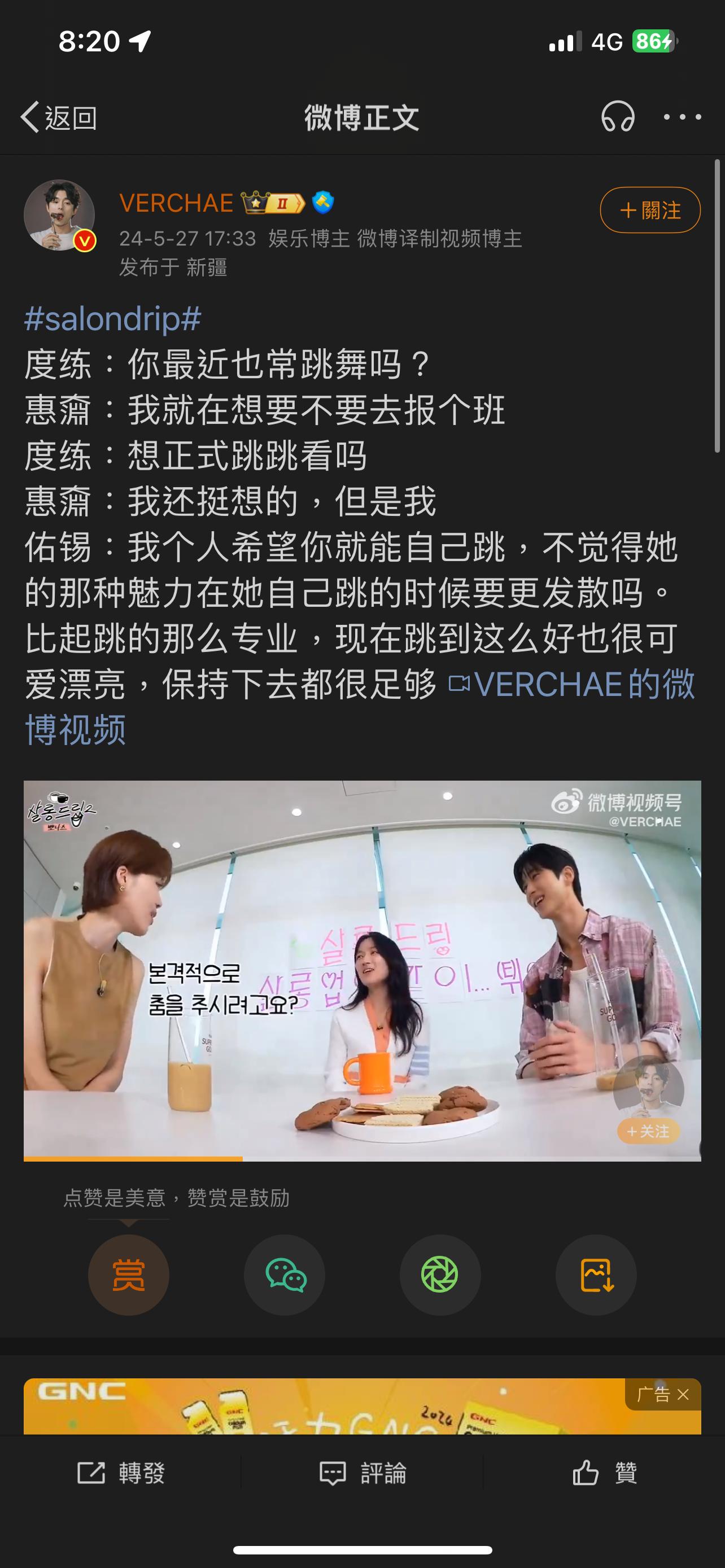Share via the green aperture icon
This screenshot has height=1568, width=725.
coord(439,1274)
